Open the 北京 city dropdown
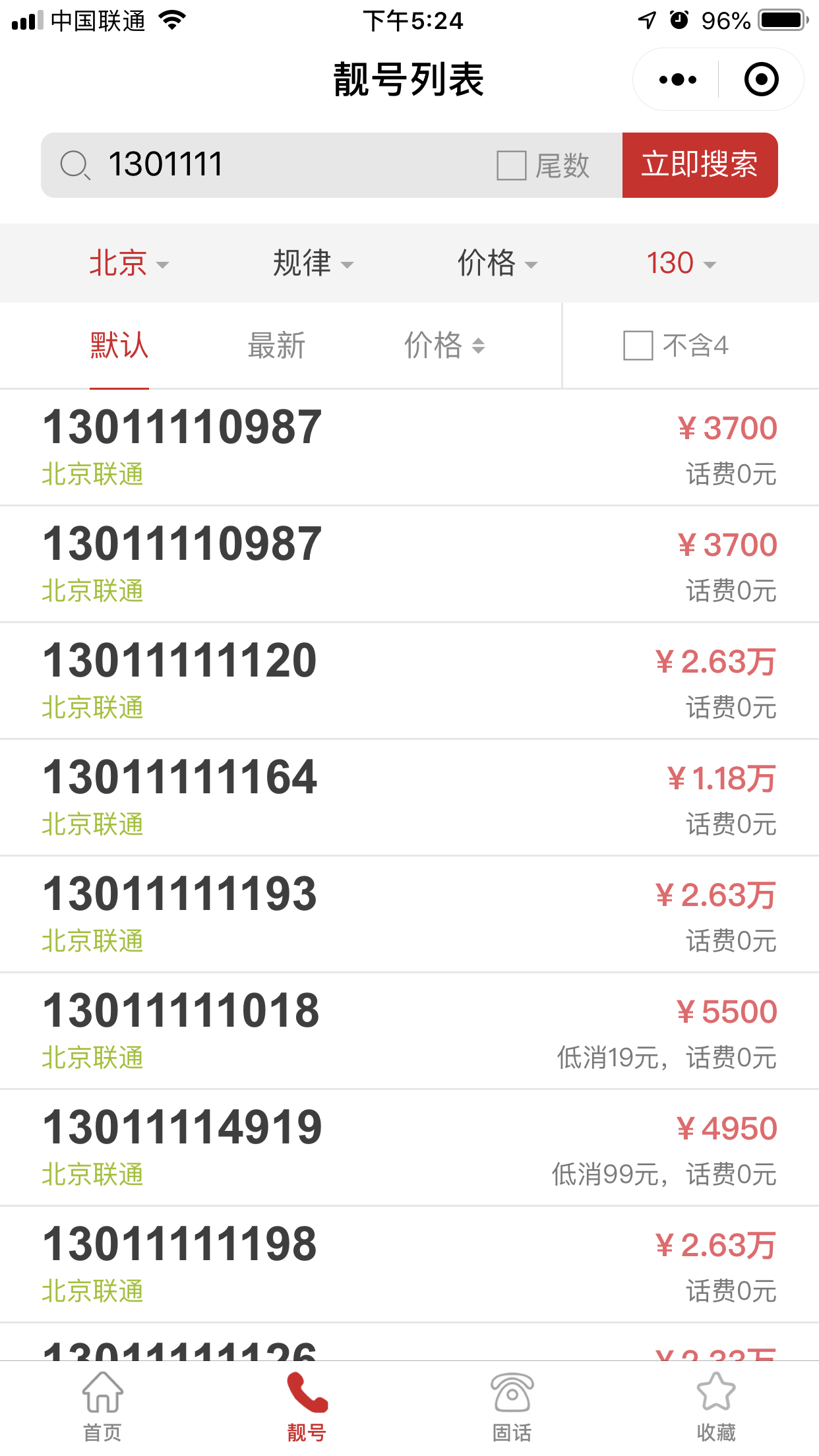 129,262
